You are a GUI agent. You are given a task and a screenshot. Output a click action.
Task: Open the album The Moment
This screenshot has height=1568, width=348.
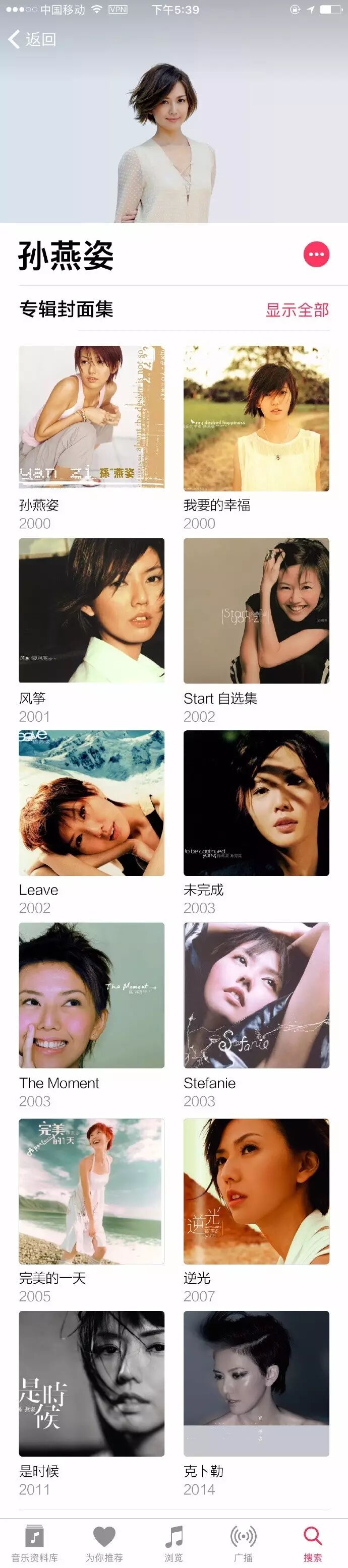pos(91,995)
